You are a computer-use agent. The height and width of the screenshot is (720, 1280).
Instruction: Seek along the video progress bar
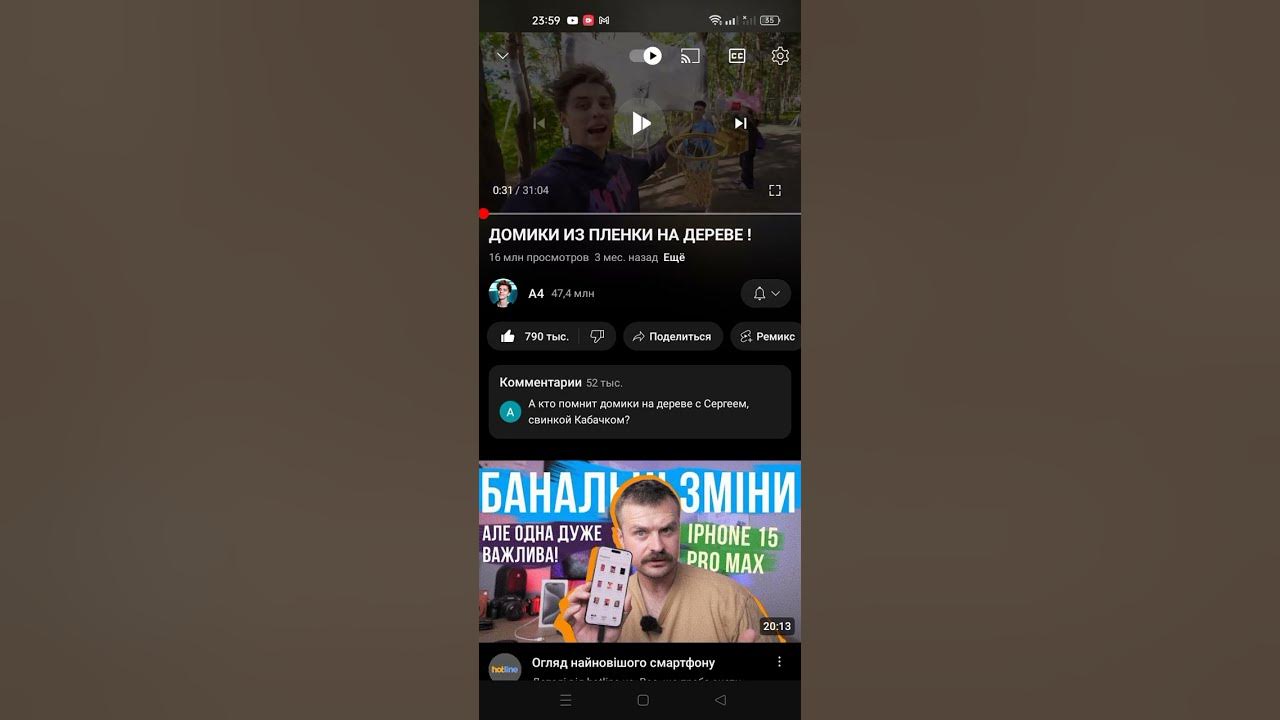640,213
